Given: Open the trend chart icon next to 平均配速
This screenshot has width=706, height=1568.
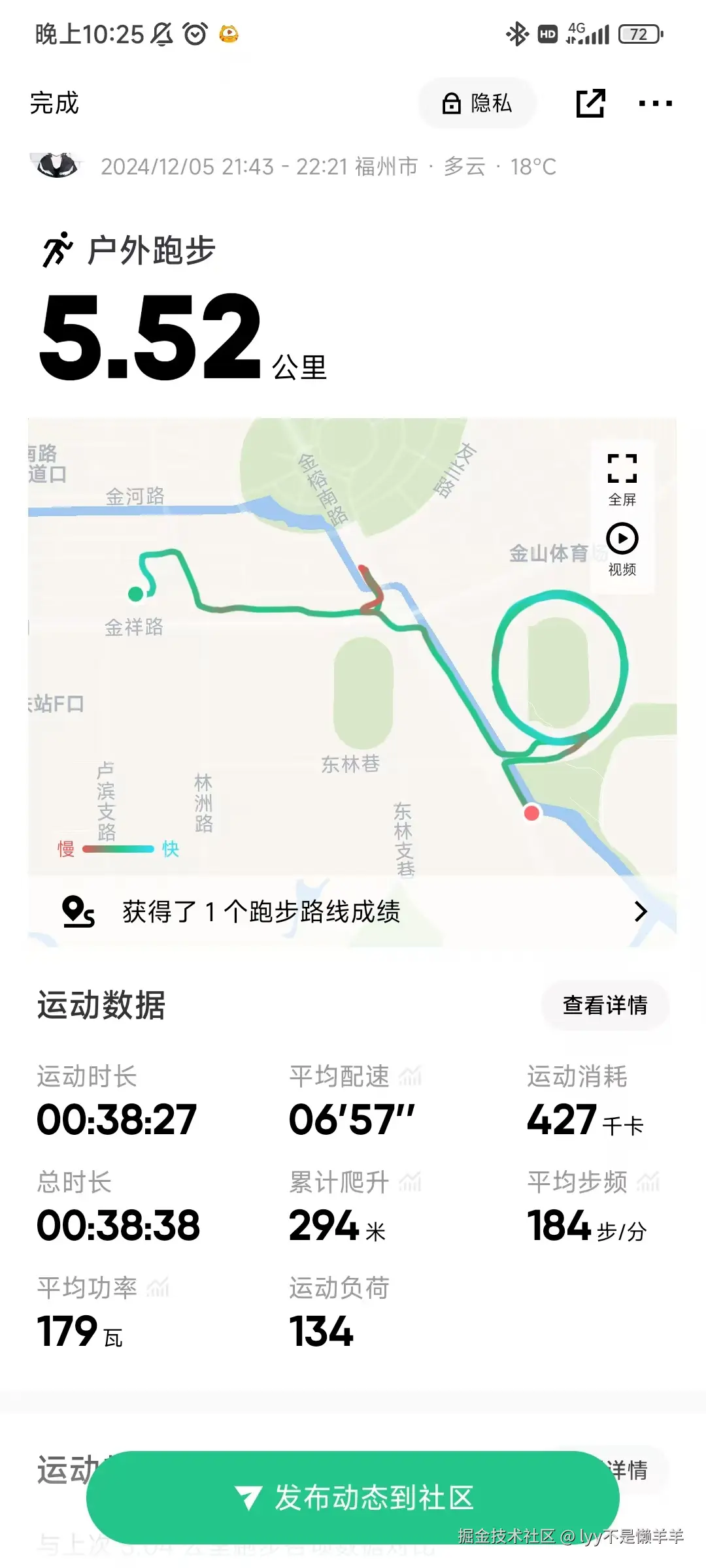Looking at the screenshot, I should [410, 1074].
